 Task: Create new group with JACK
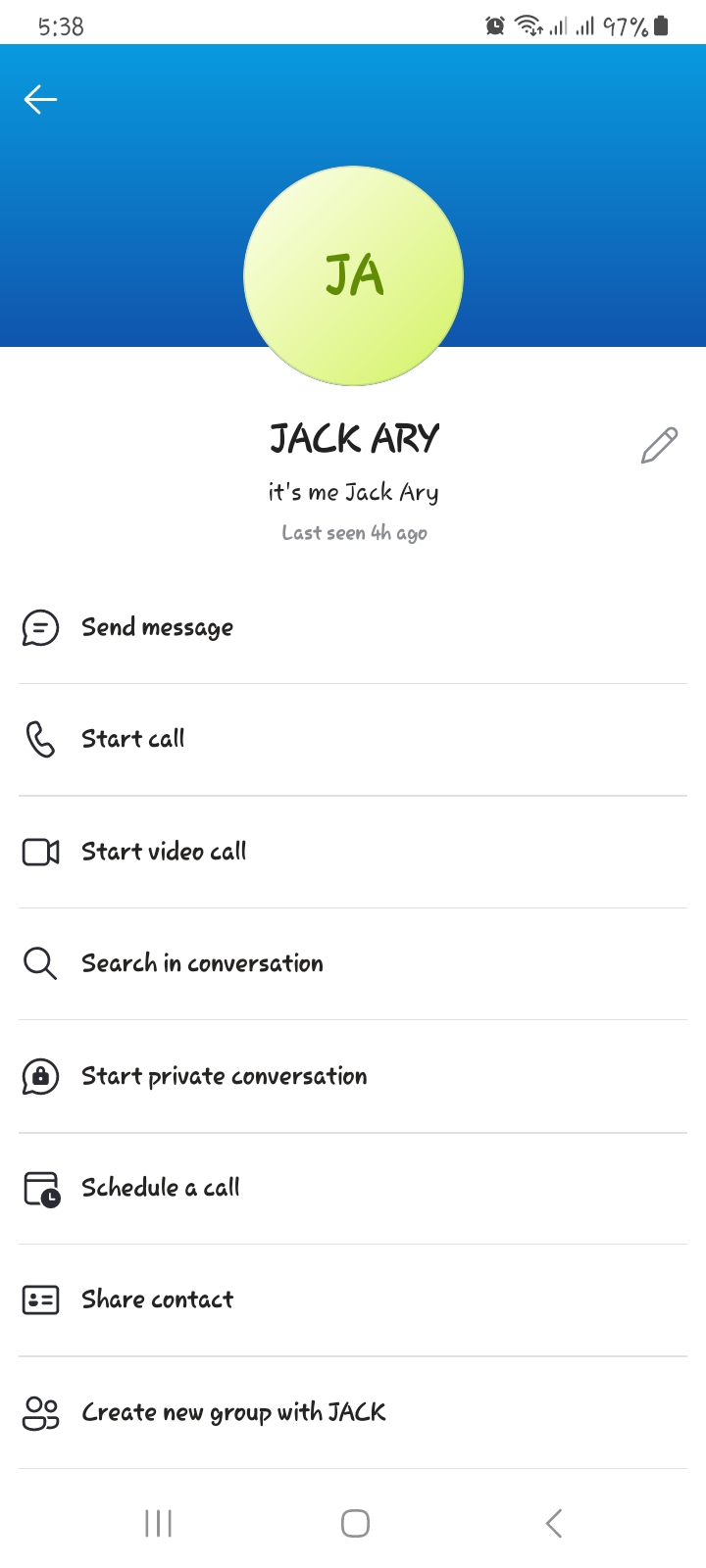pos(353,1412)
